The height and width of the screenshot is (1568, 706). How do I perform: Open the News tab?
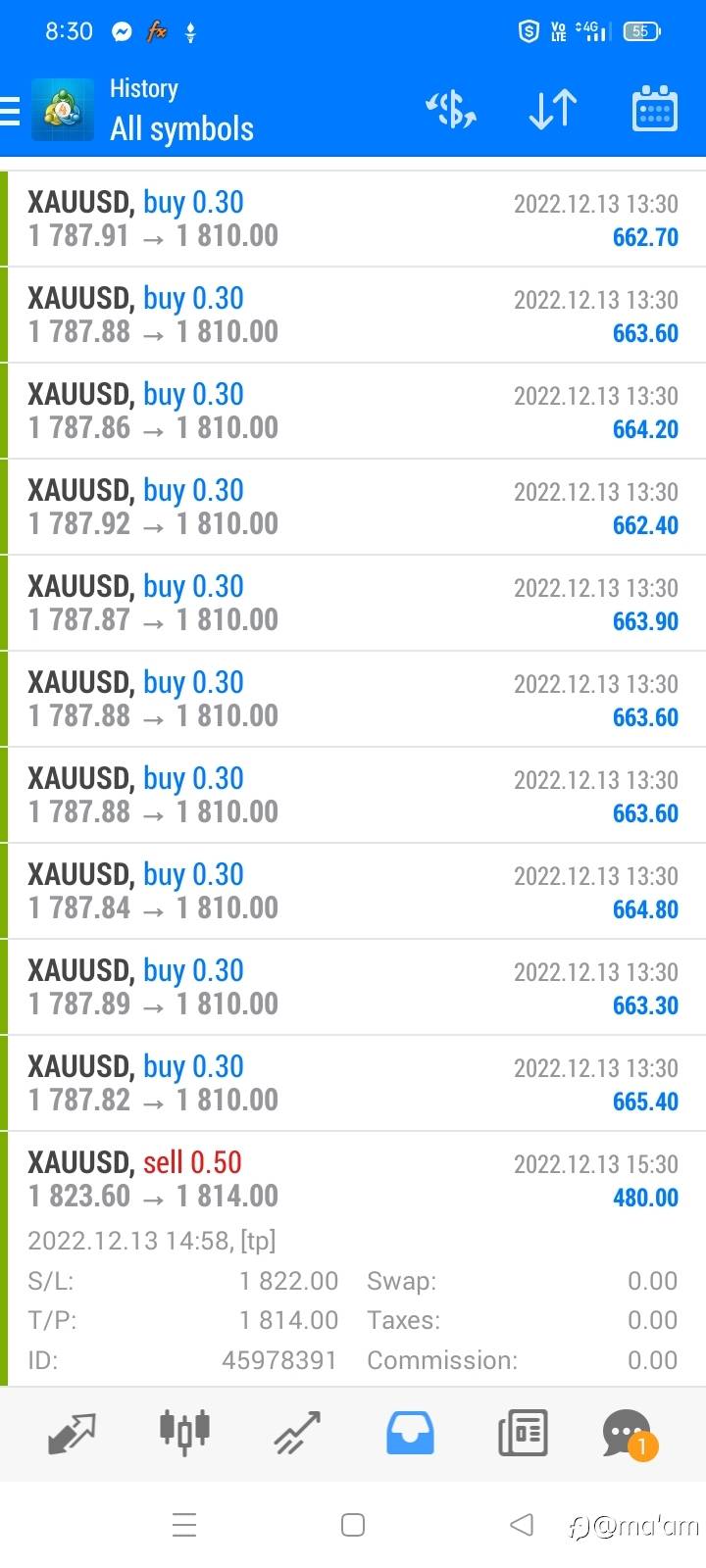[523, 1433]
